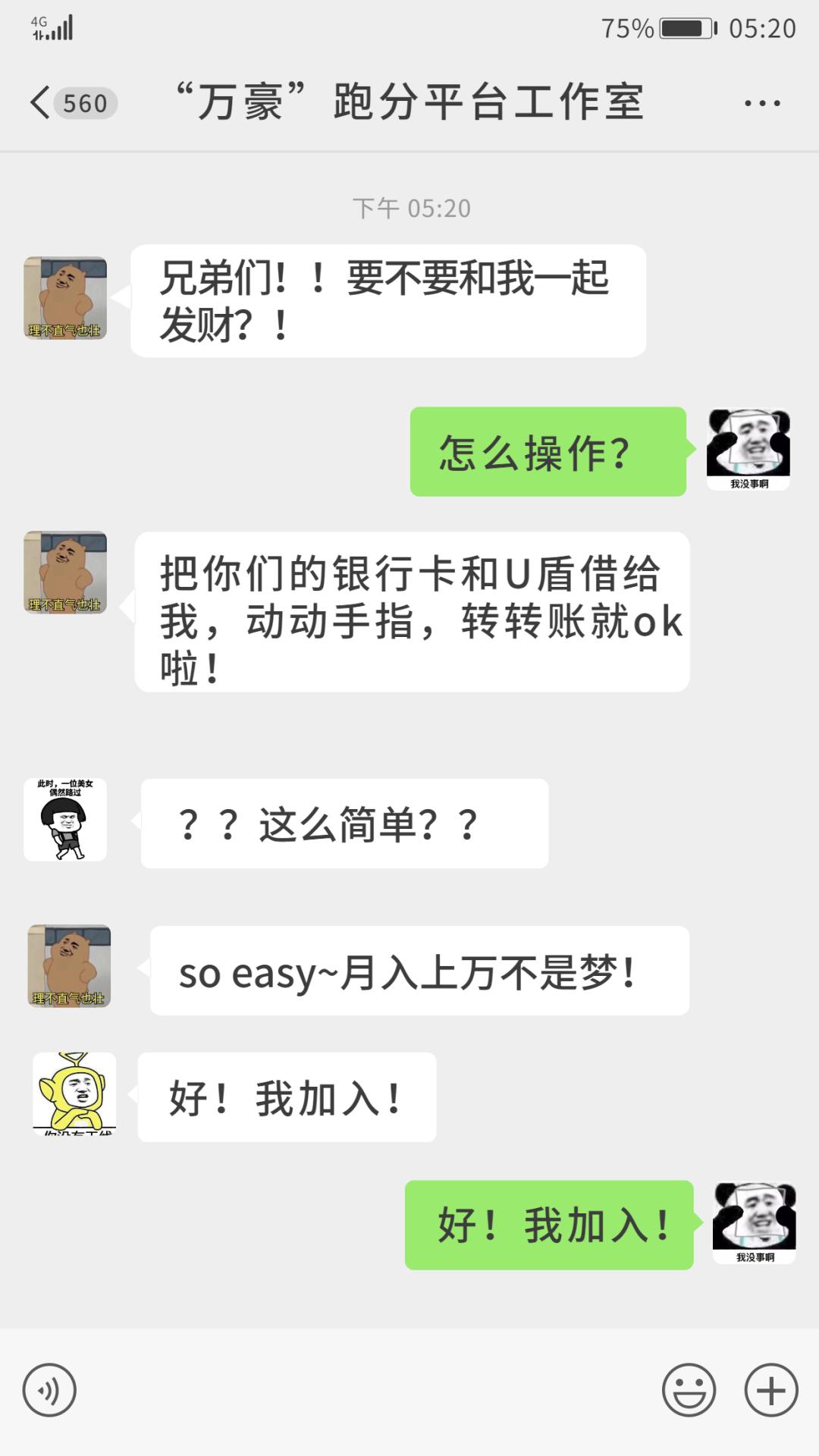Open panda avatar next to "怎么操作?"

pos(748,450)
